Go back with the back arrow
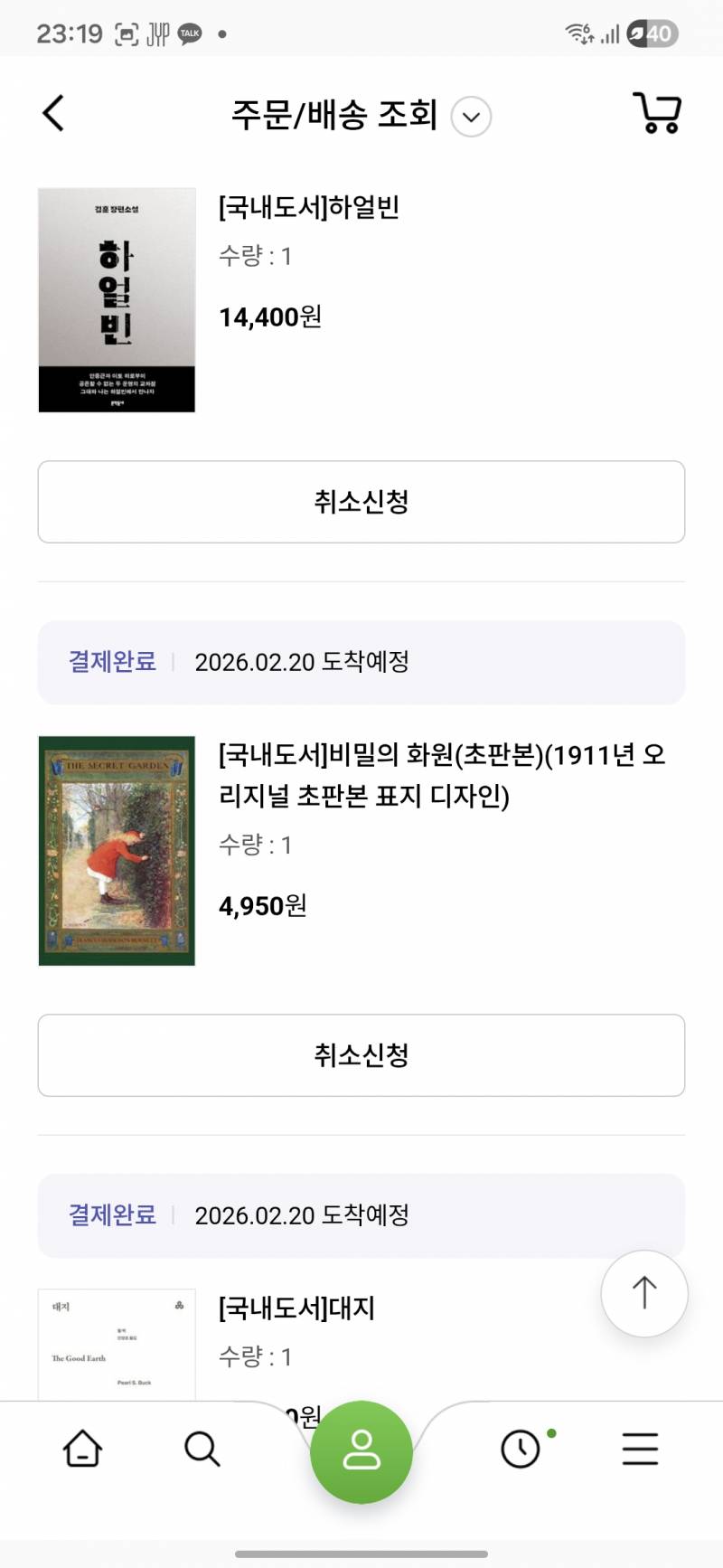Screen dimensions: 723x1568 tap(52, 114)
